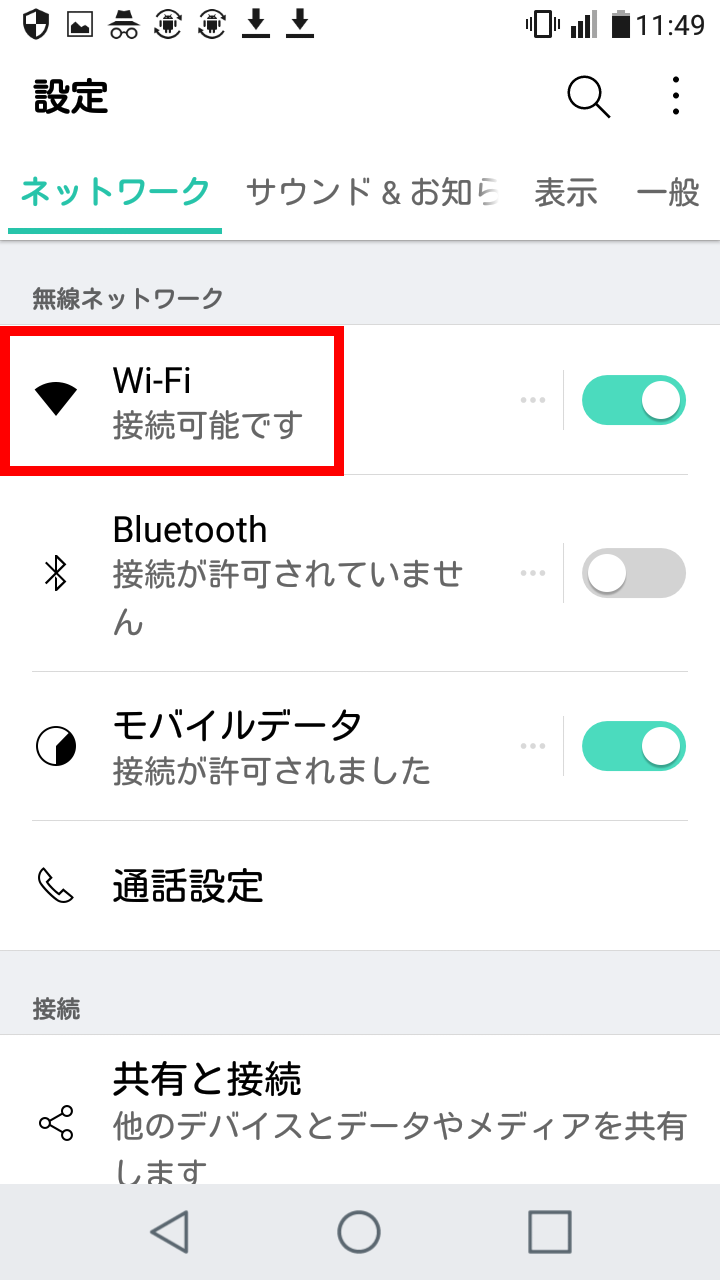Open 通話設定
The width and height of the screenshot is (720, 1280).
(x=360, y=885)
